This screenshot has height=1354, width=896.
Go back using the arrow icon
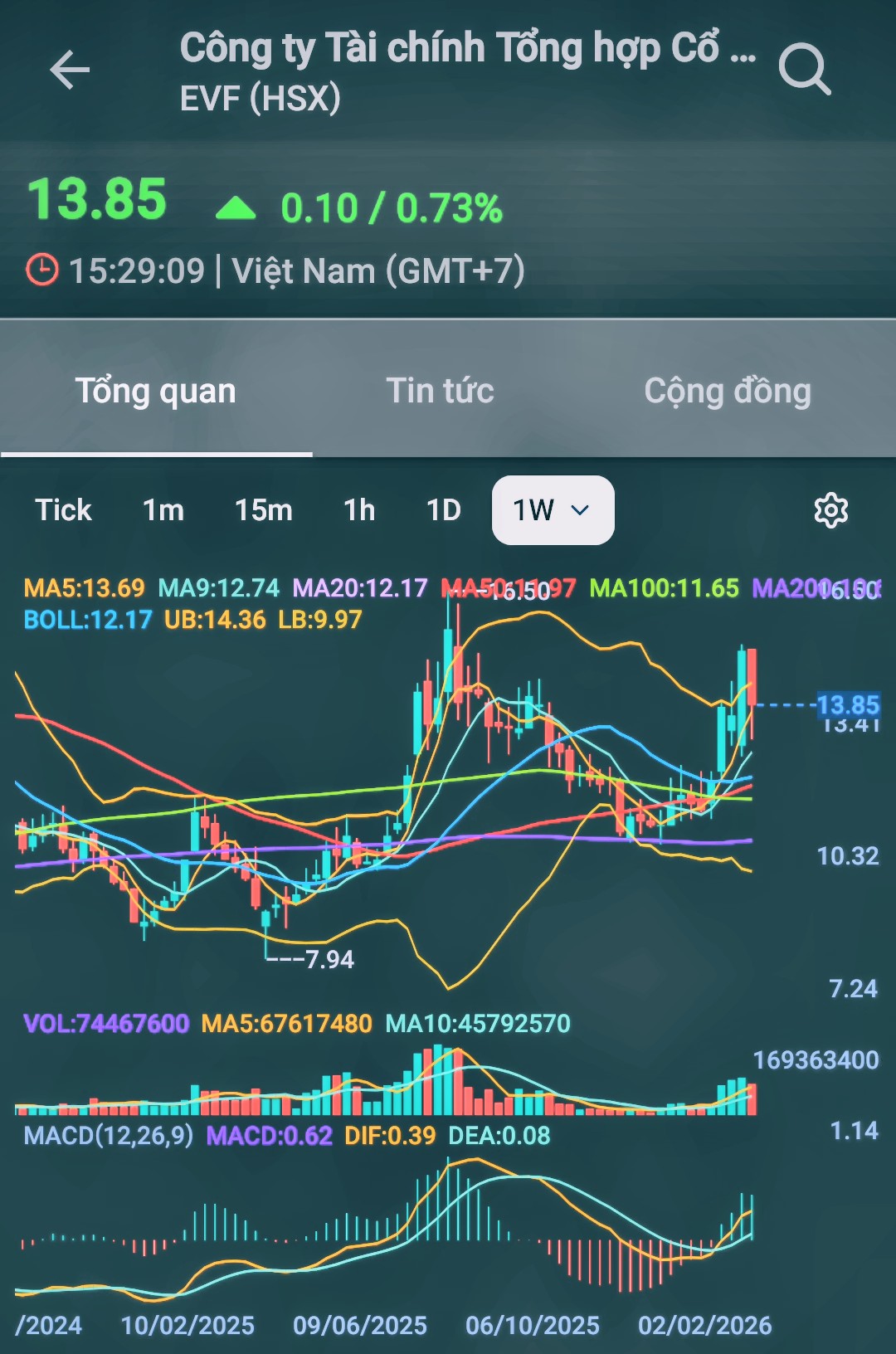pos(70,70)
